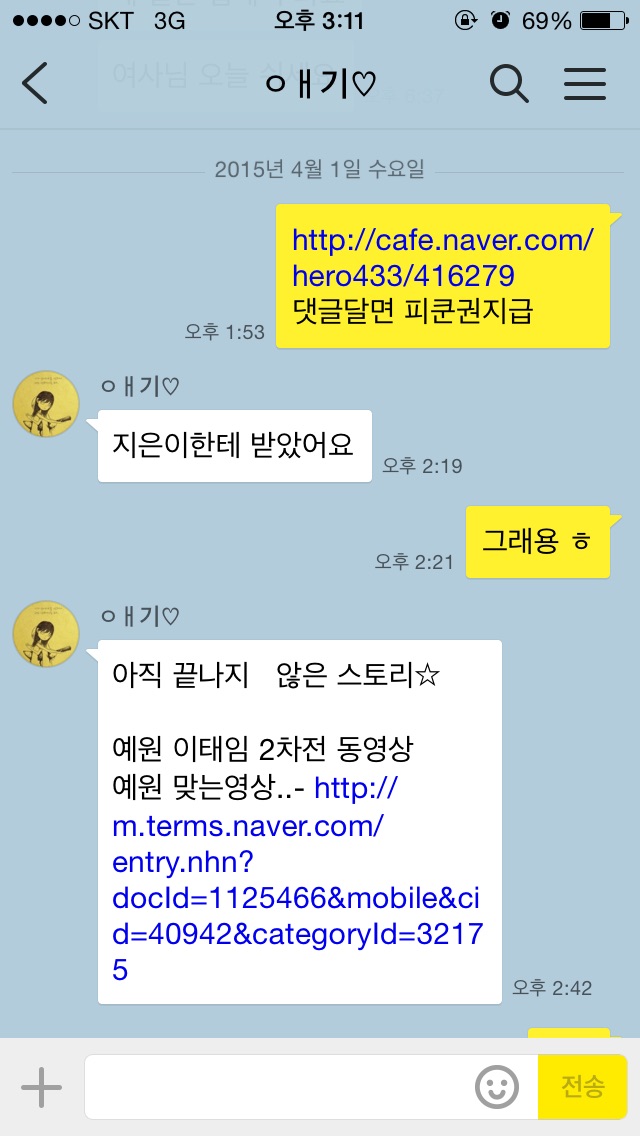Focus the message text field
This screenshot has width=640, height=1136.
click(x=280, y=1087)
